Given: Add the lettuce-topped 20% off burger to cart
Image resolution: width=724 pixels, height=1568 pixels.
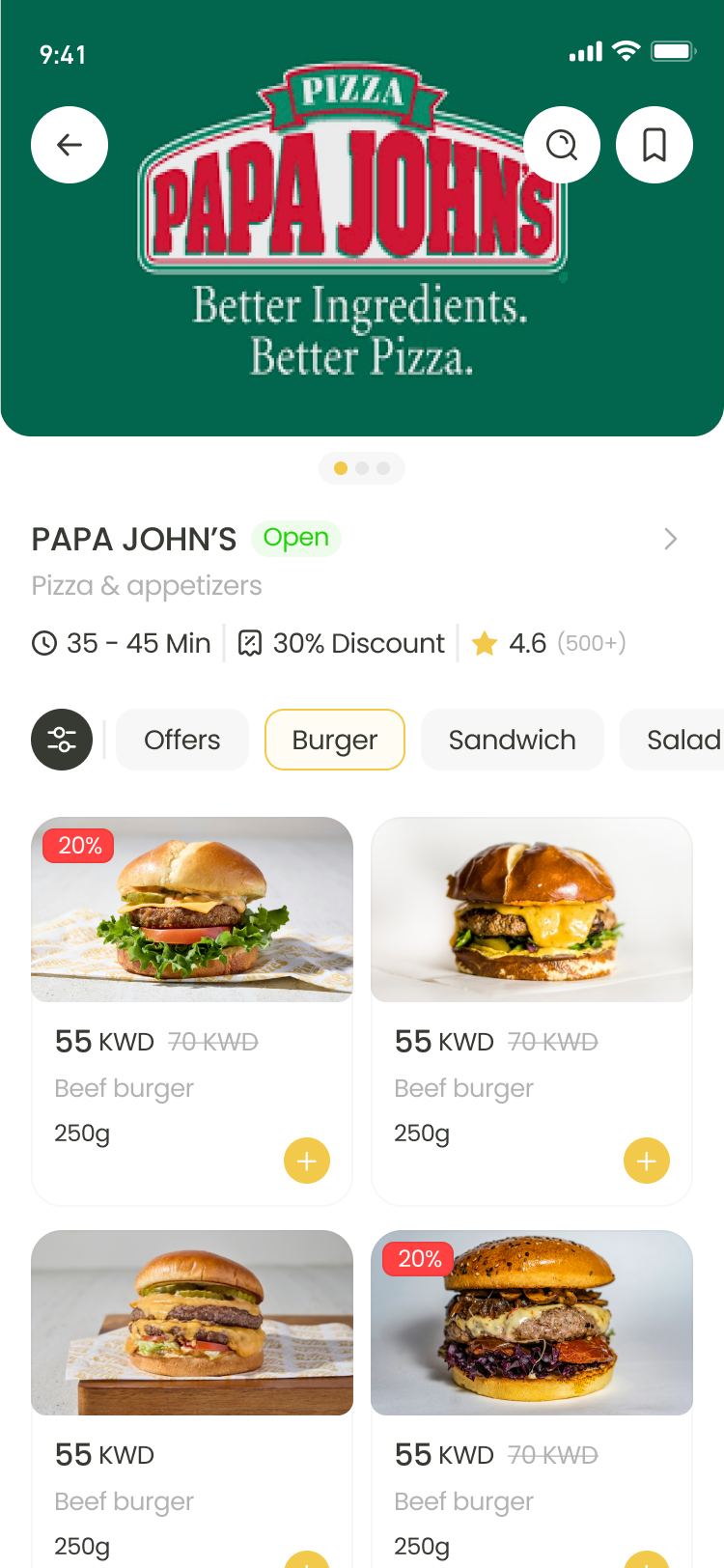Looking at the screenshot, I should pyautogui.click(x=307, y=1161).
